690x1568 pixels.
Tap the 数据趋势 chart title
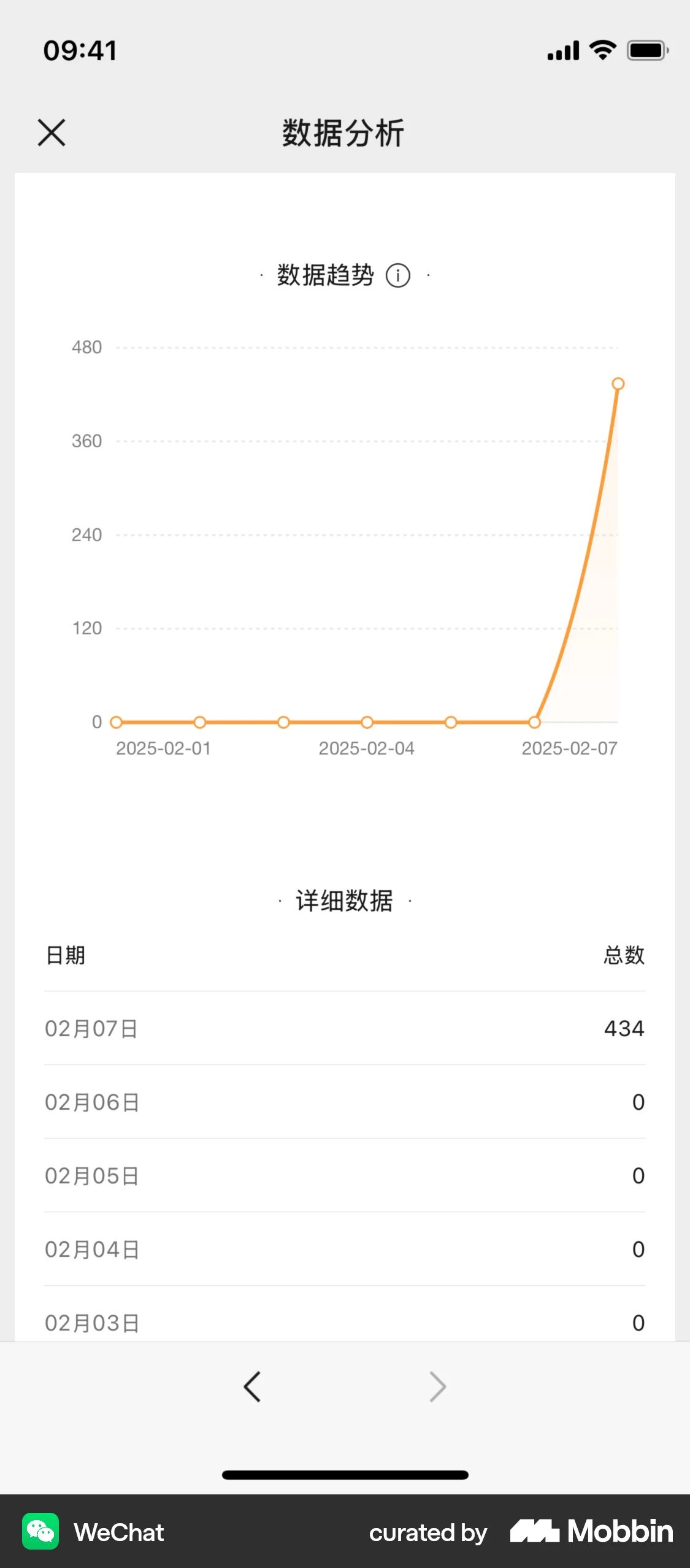pyautogui.click(x=325, y=275)
